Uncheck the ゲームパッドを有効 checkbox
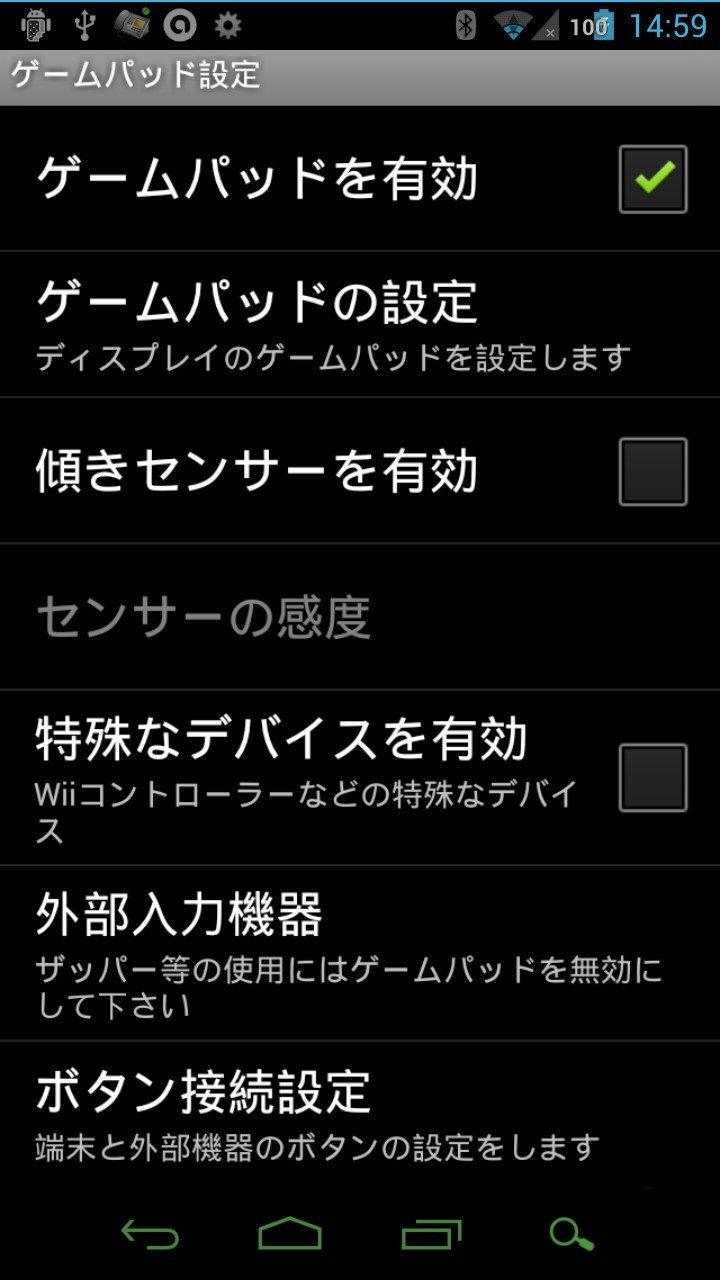720x1280 pixels. (652, 180)
